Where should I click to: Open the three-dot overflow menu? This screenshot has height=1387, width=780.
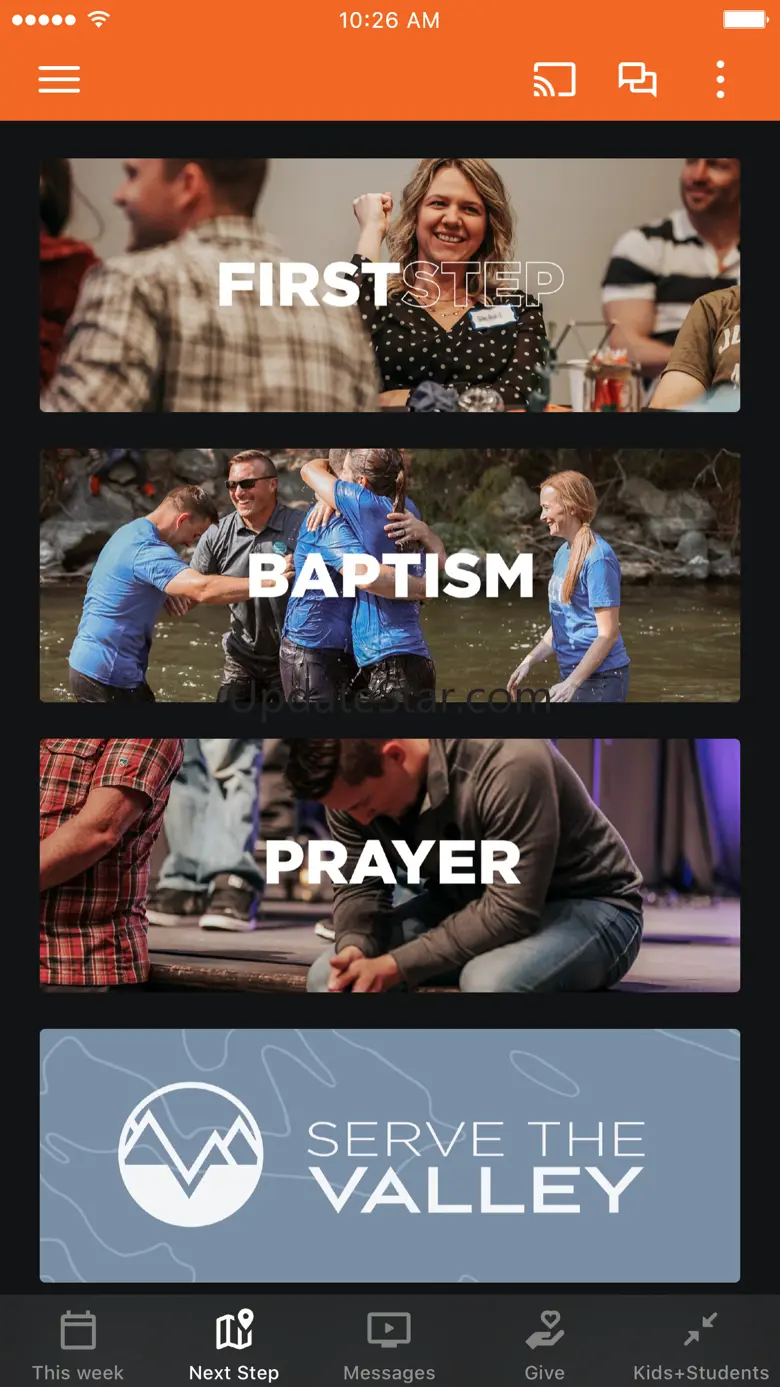(x=720, y=80)
